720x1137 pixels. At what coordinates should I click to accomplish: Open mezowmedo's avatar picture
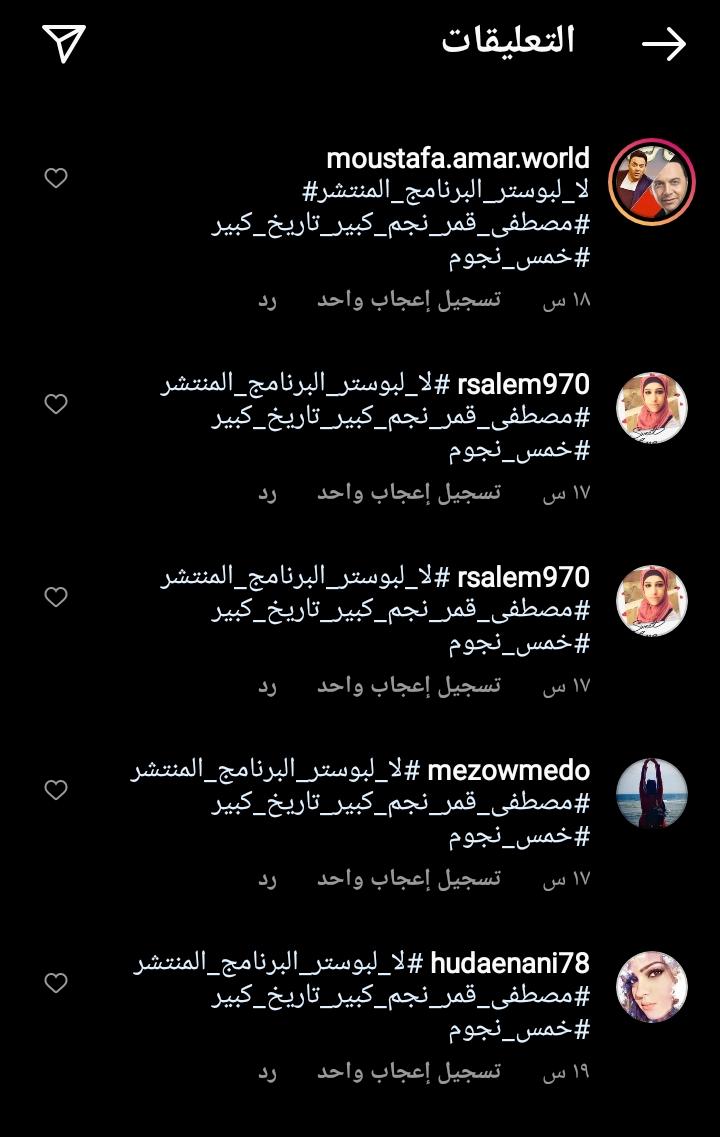coord(652,793)
